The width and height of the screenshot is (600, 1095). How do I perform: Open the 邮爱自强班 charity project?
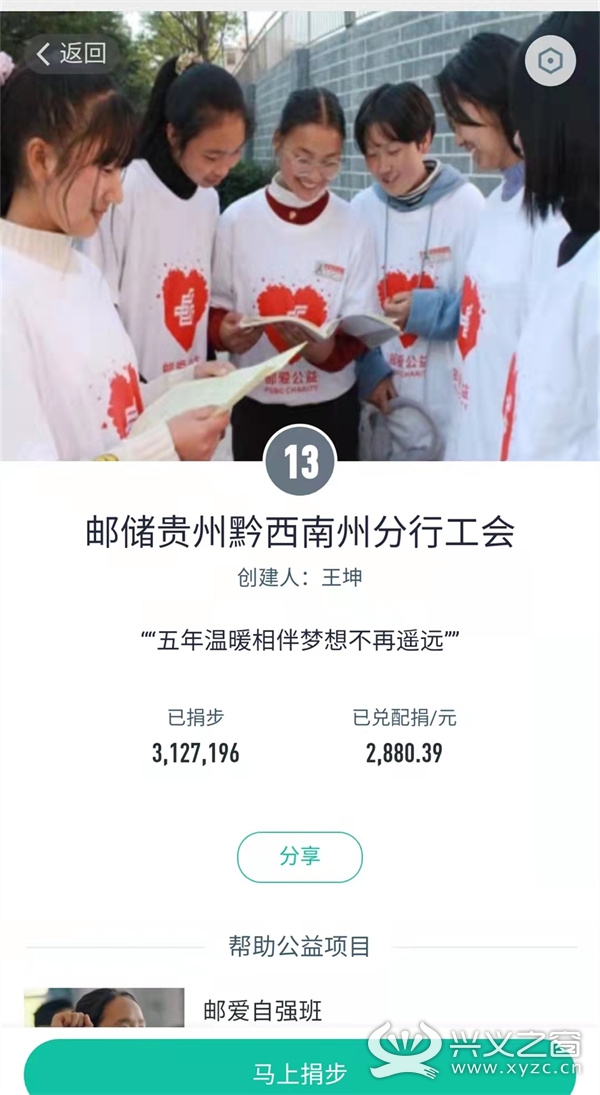[x=263, y=1011]
